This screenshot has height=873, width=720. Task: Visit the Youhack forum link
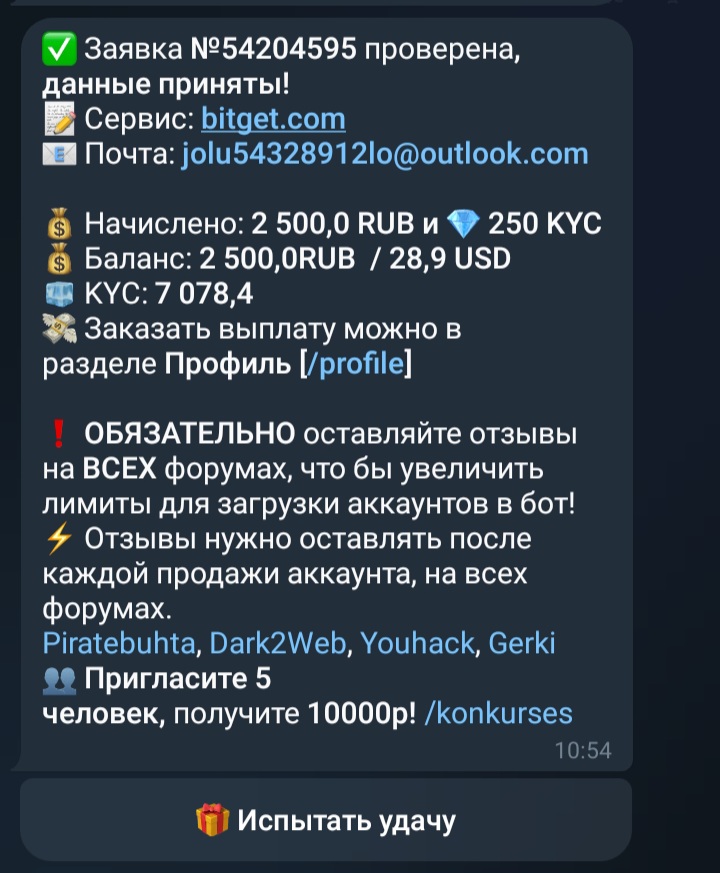click(x=417, y=642)
